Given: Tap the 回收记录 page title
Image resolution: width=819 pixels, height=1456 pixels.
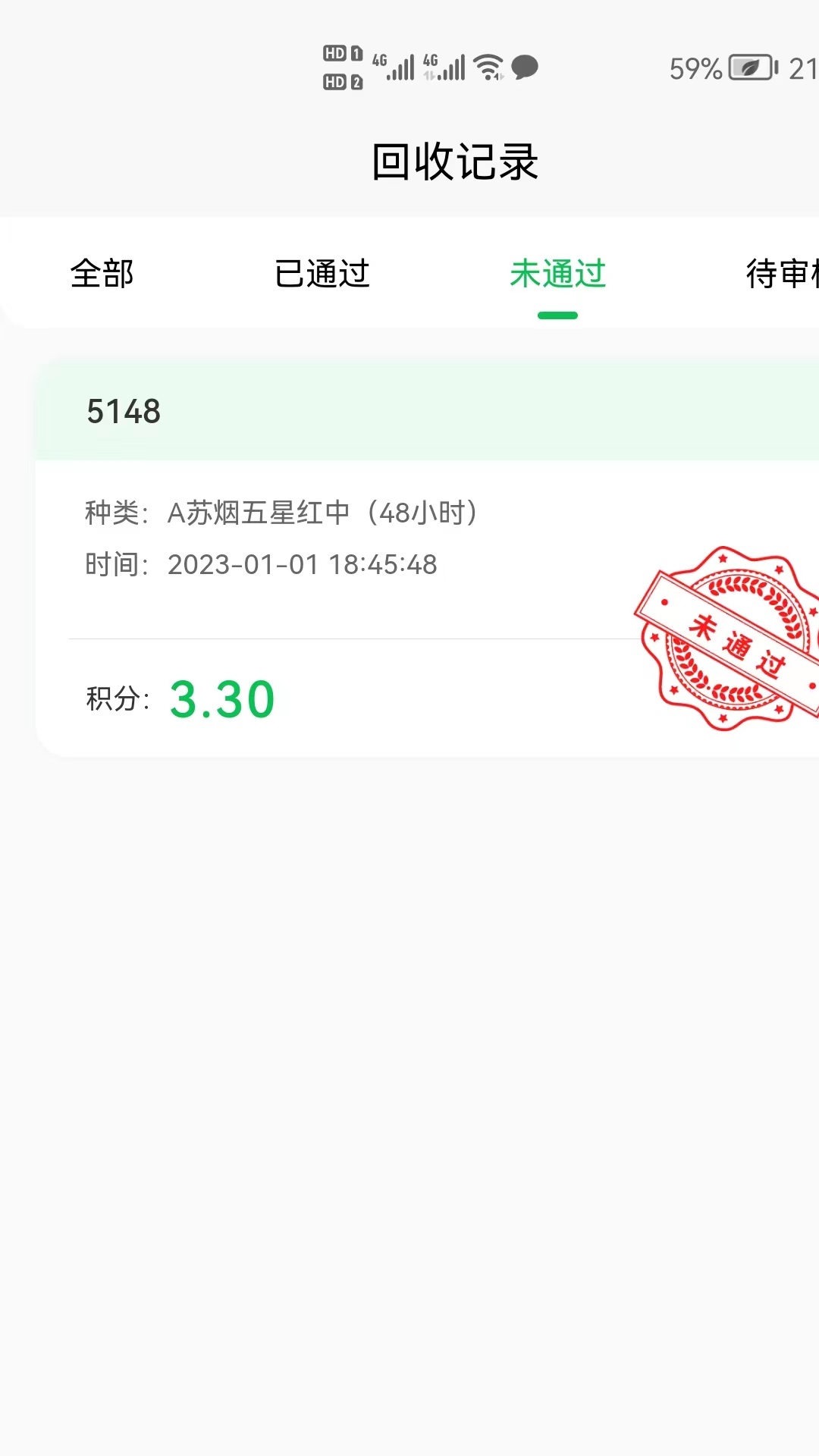Looking at the screenshot, I should 453,162.
